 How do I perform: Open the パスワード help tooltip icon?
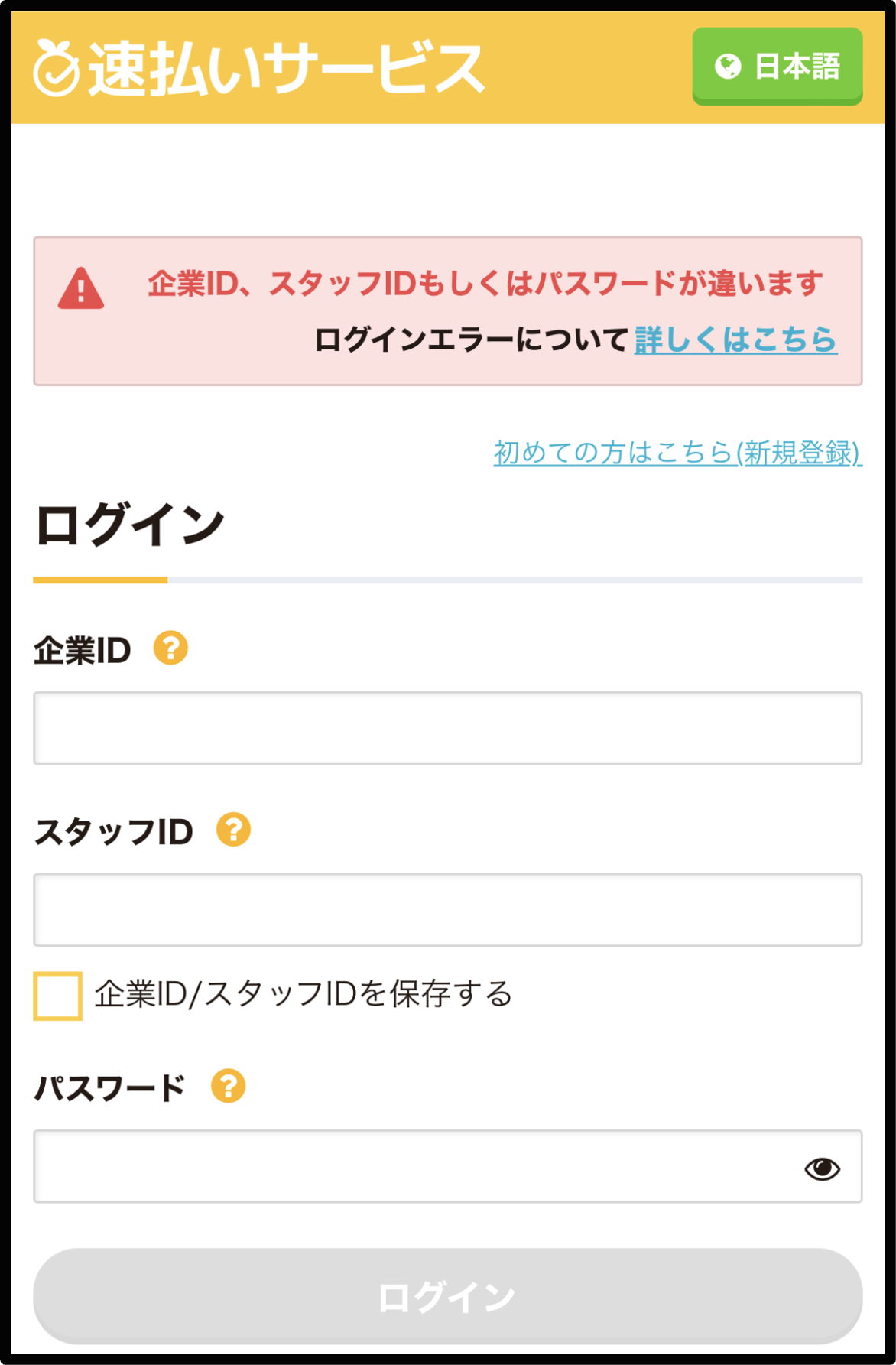pos(227,1086)
